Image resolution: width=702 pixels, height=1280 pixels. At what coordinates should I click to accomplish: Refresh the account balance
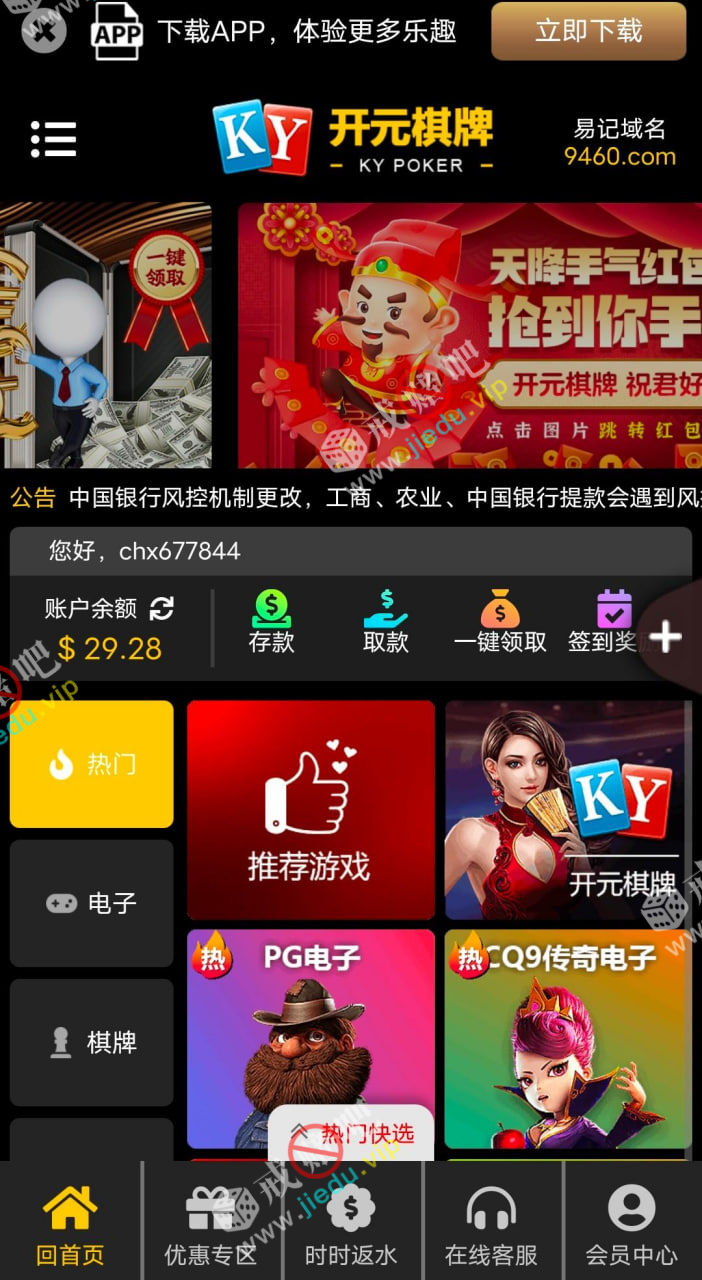point(162,608)
